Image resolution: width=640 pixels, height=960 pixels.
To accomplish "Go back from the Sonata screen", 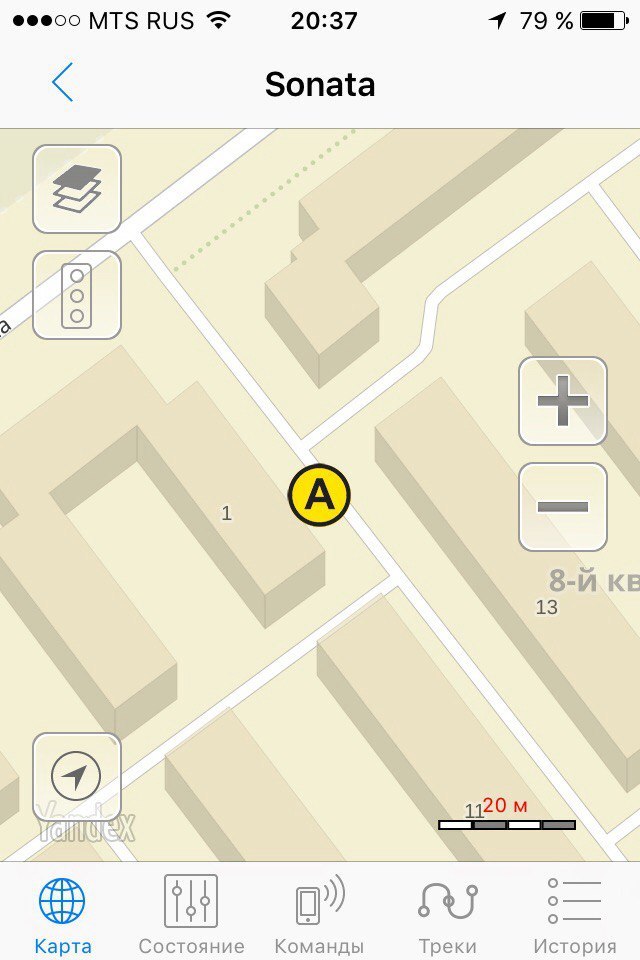I will [x=62, y=83].
